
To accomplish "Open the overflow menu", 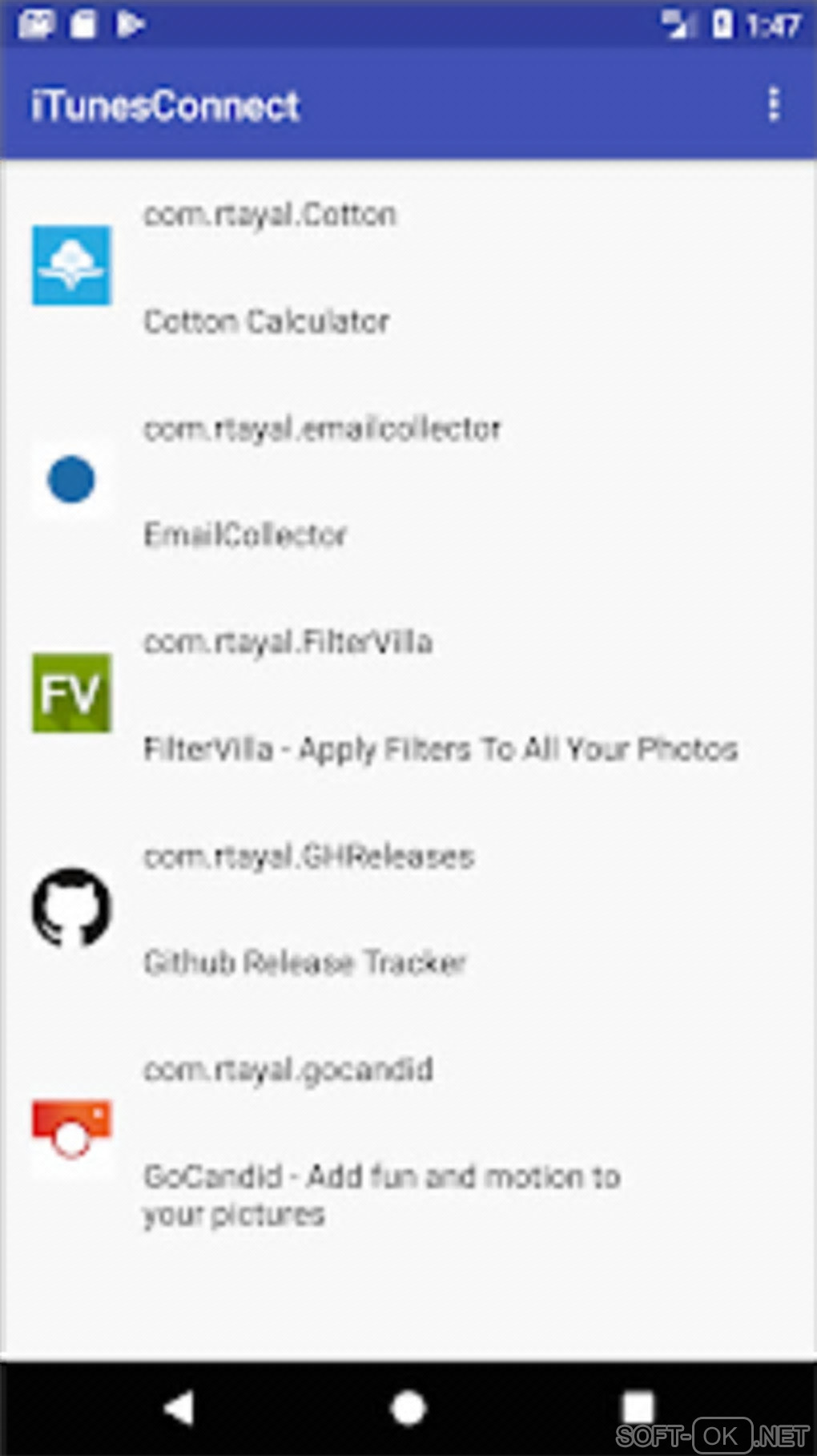I will click(x=773, y=105).
